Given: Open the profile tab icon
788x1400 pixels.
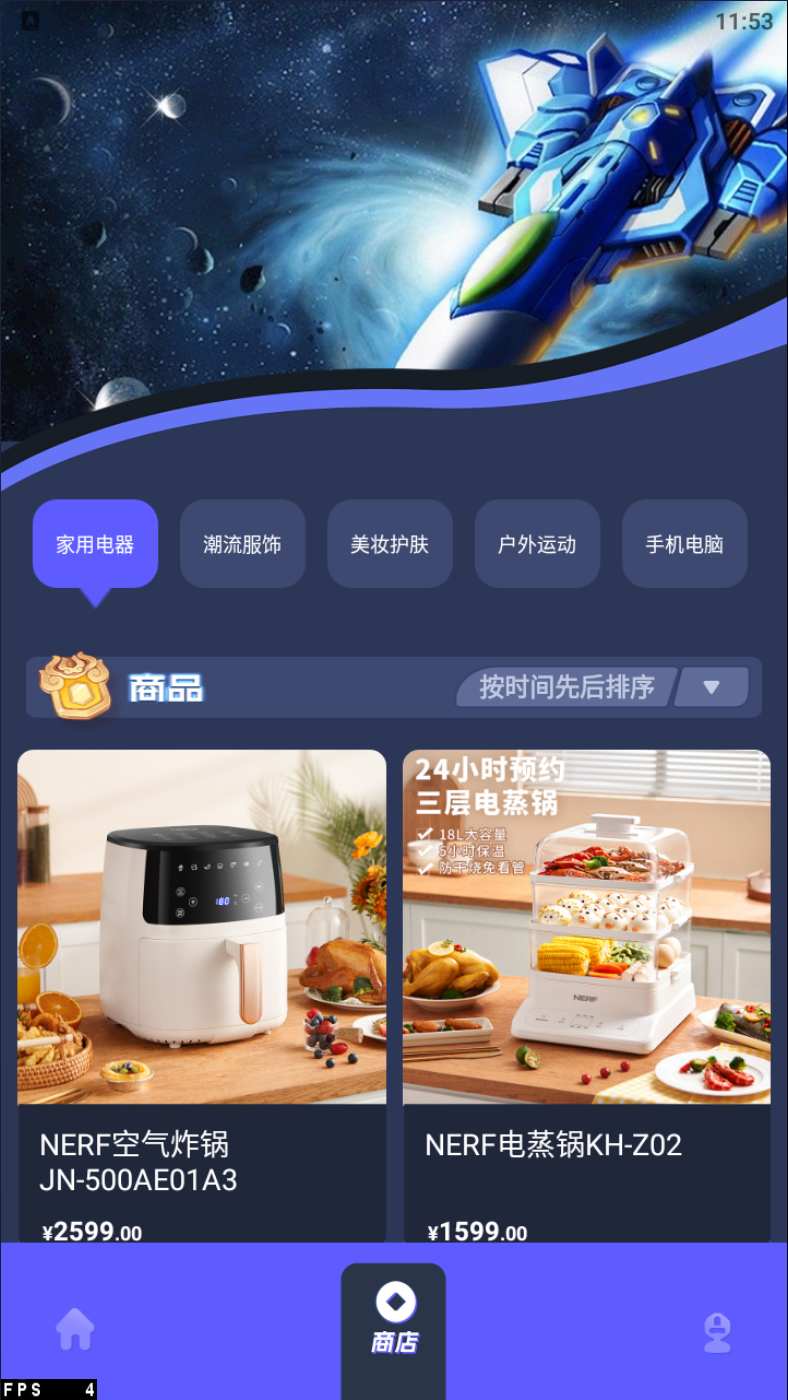Looking at the screenshot, I should point(717,1332).
